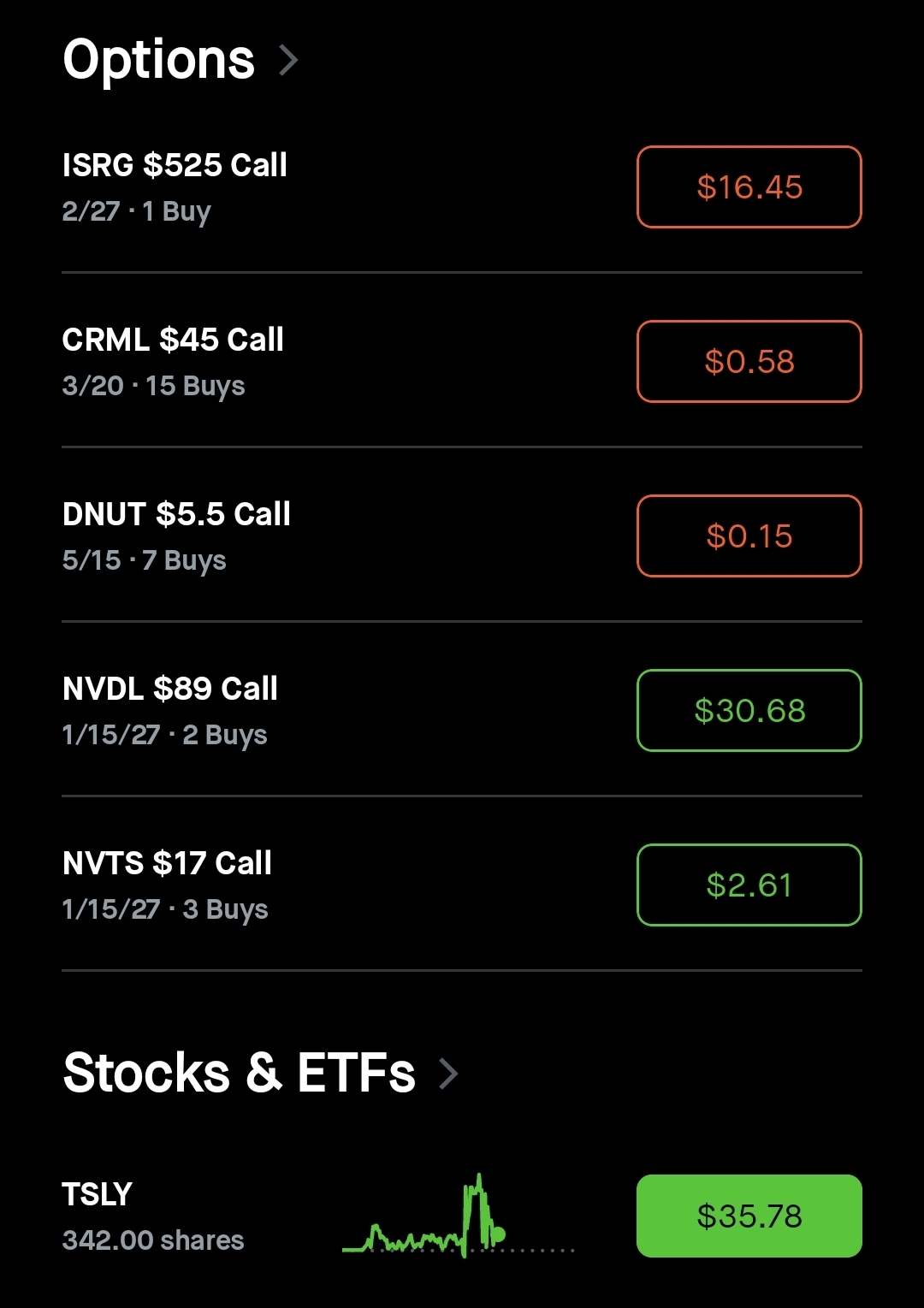Image resolution: width=924 pixels, height=1308 pixels.
Task: View the CRML $45 Call position
Action: tap(173, 361)
